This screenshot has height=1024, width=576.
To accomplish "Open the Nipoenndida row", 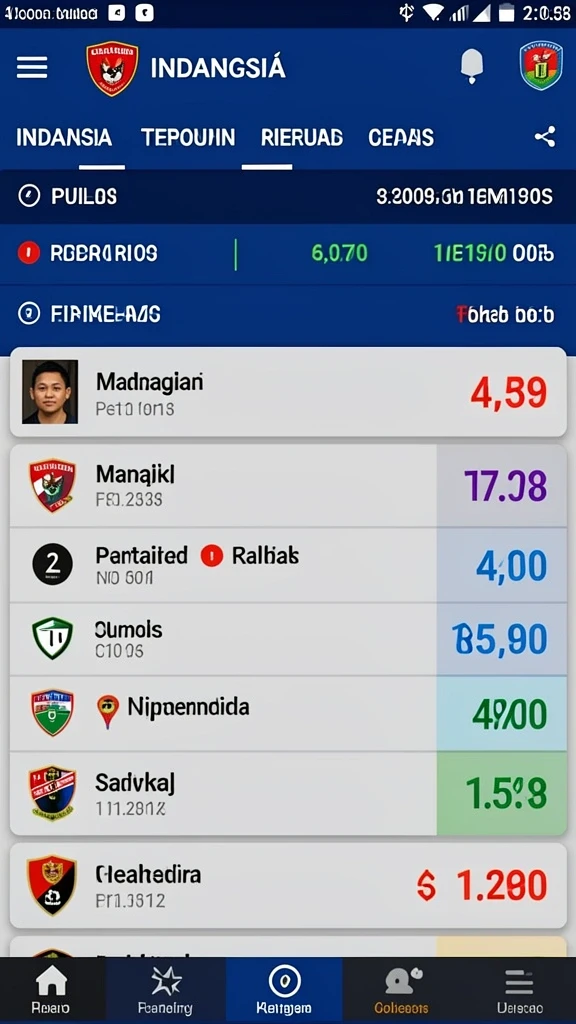I will [x=288, y=713].
